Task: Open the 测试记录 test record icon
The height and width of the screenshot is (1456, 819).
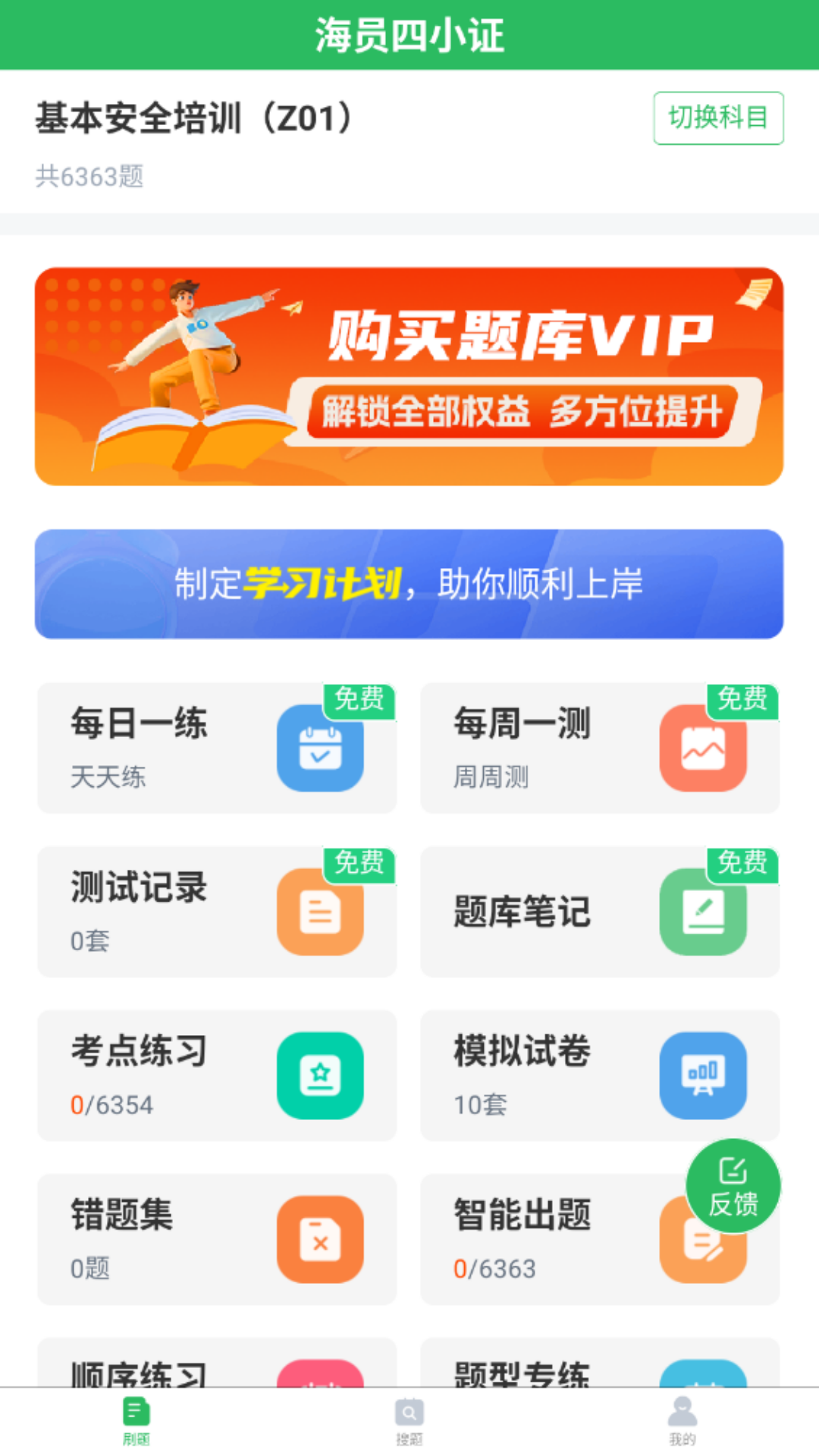Action: point(321,912)
